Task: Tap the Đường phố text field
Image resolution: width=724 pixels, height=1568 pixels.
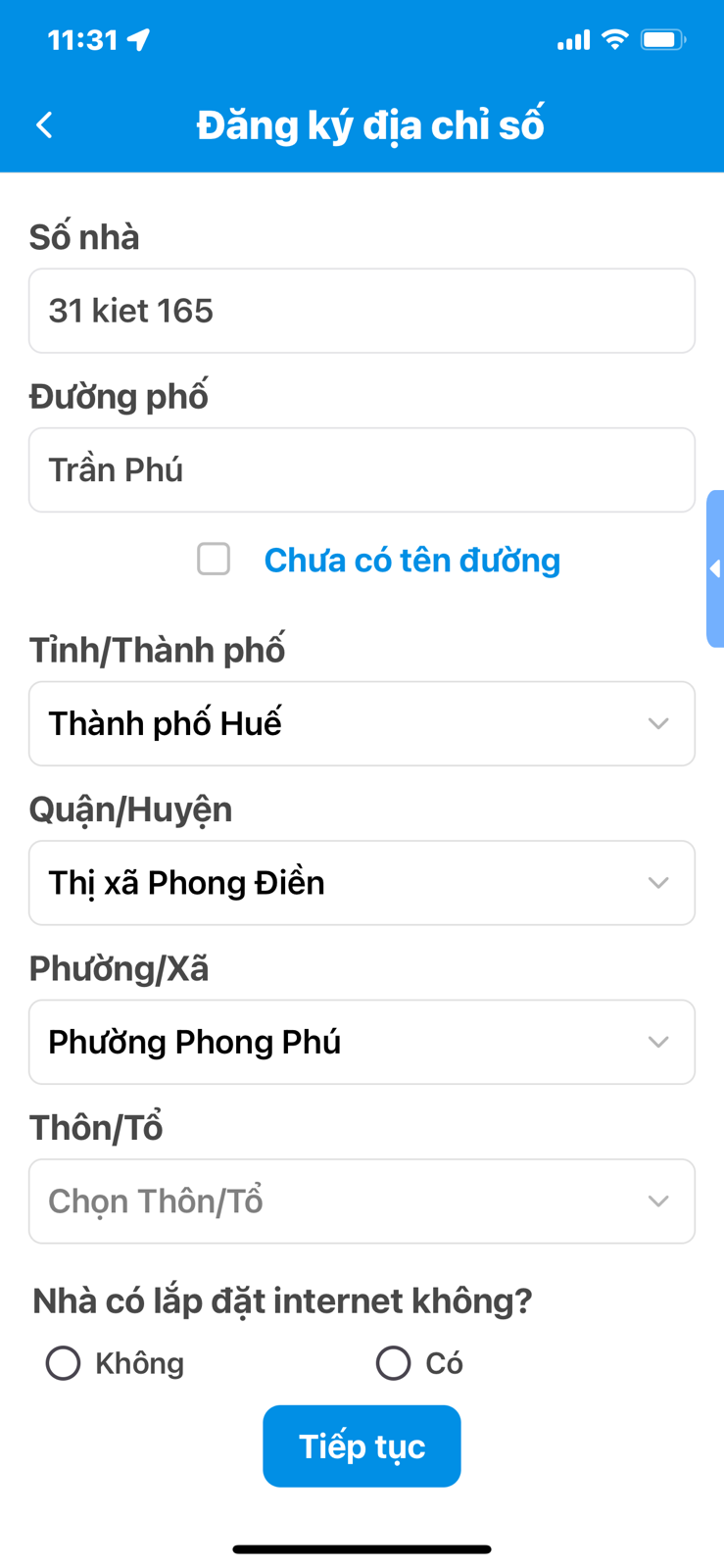Action: coord(362,469)
